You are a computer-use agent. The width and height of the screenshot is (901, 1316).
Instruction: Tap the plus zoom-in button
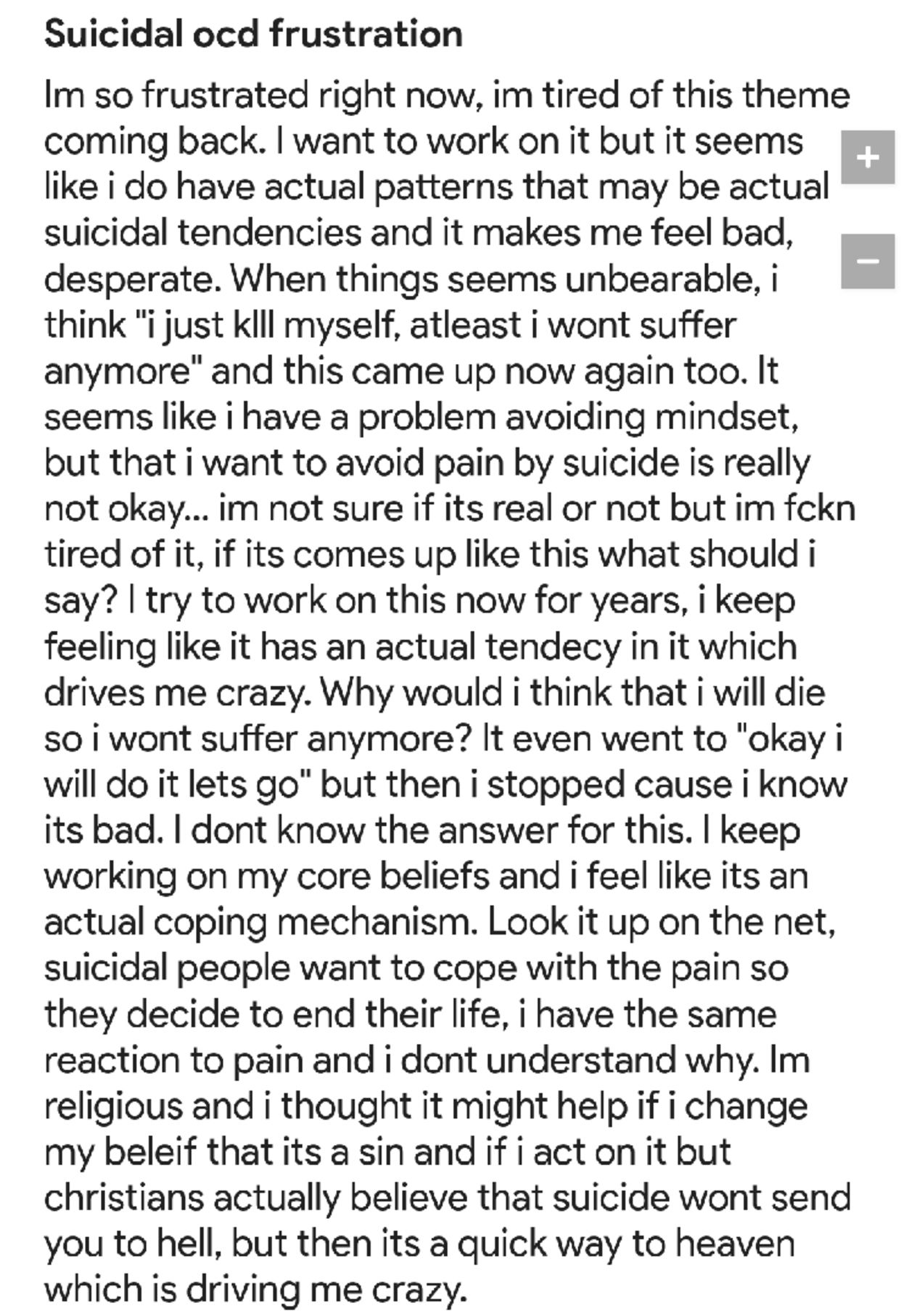tap(868, 157)
